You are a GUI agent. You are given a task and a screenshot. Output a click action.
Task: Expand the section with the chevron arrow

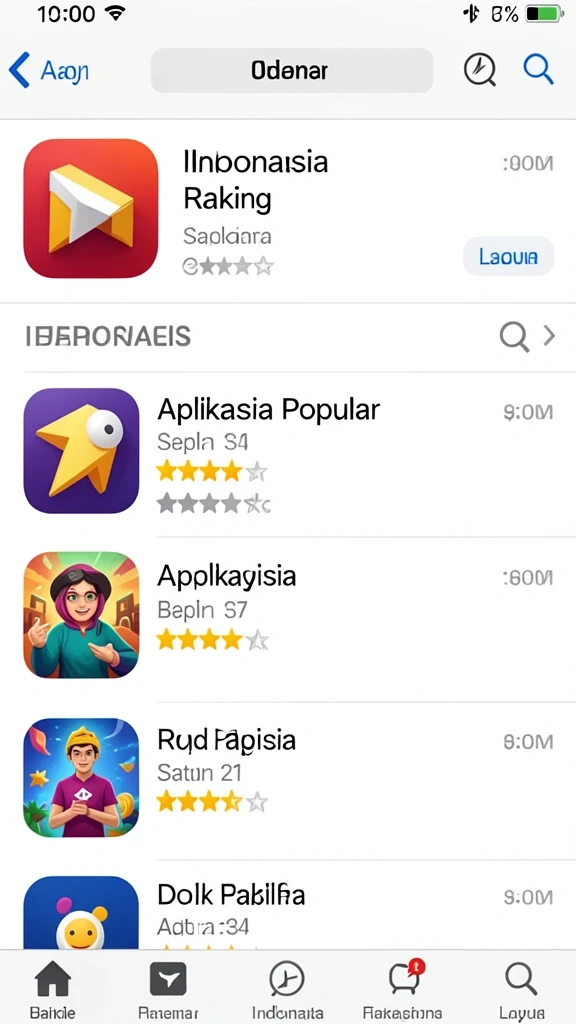pos(550,336)
